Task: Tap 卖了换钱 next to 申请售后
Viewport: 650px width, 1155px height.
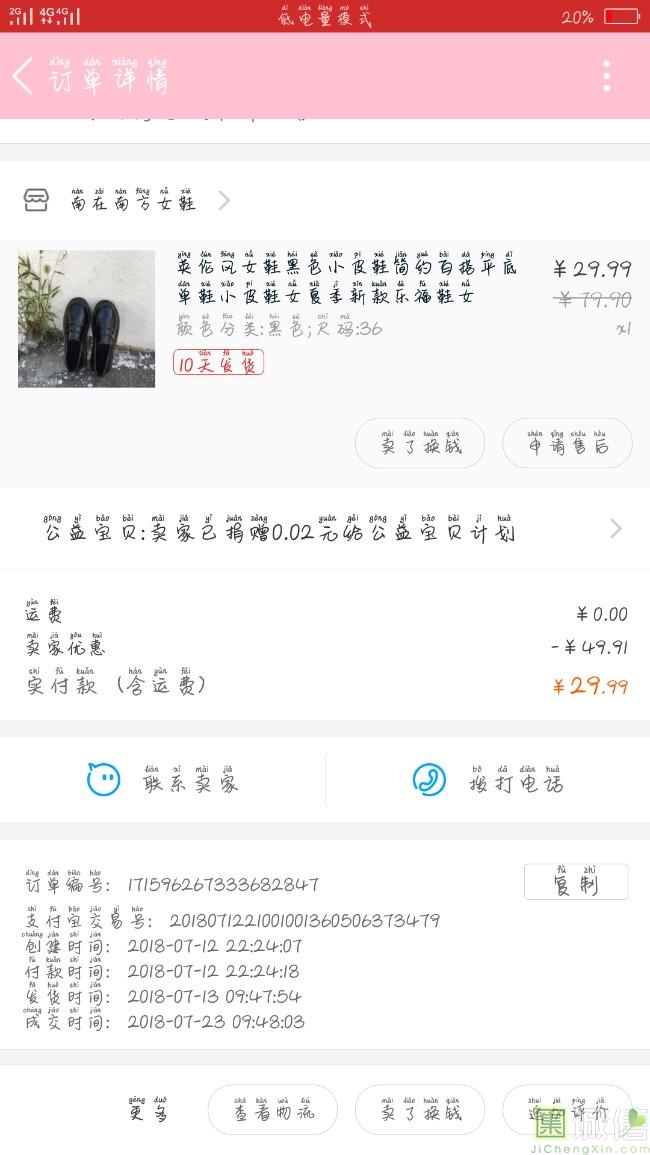Action: pos(420,443)
